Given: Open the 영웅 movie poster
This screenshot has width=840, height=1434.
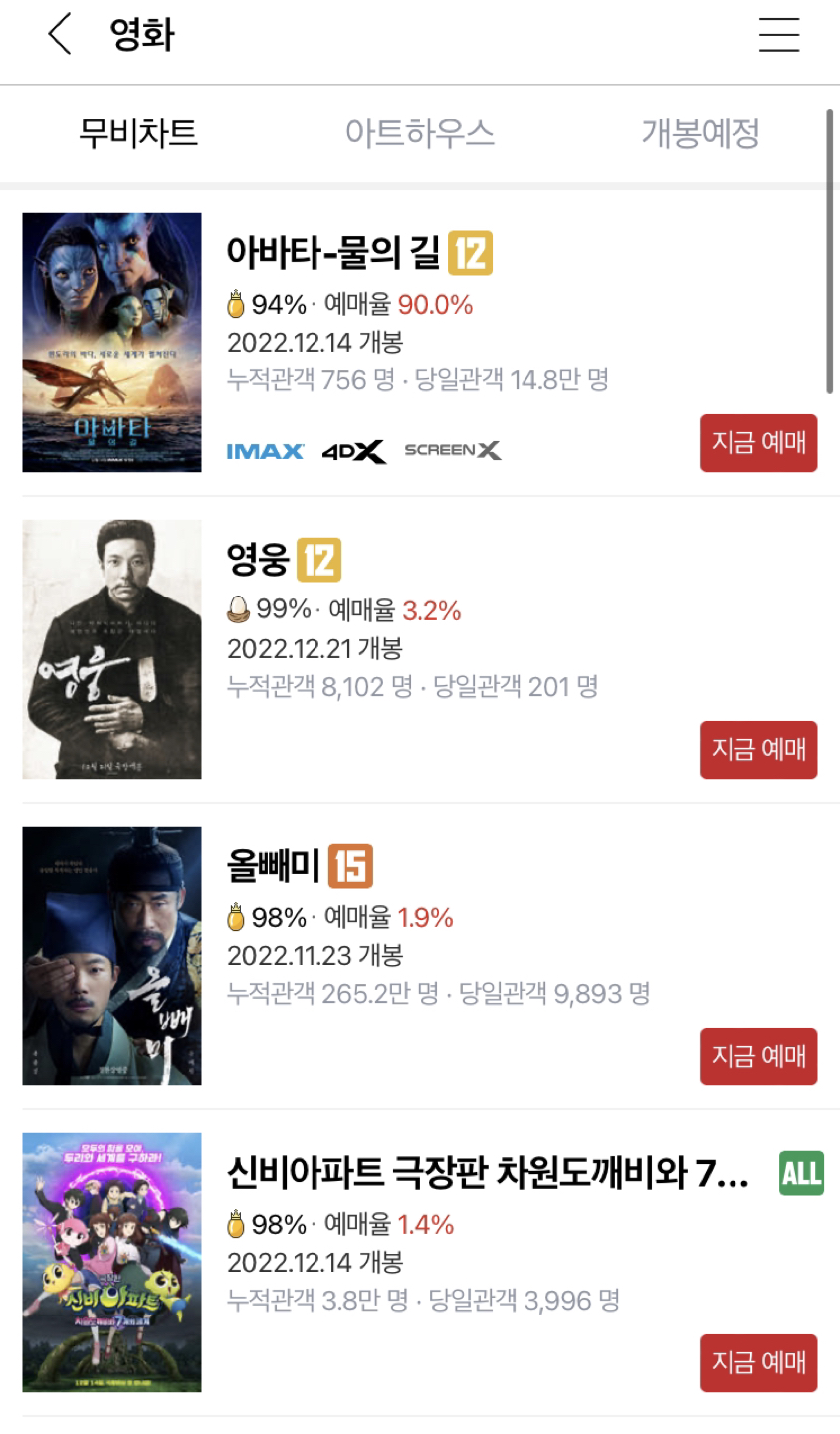Looking at the screenshot, I should (111, 649).
